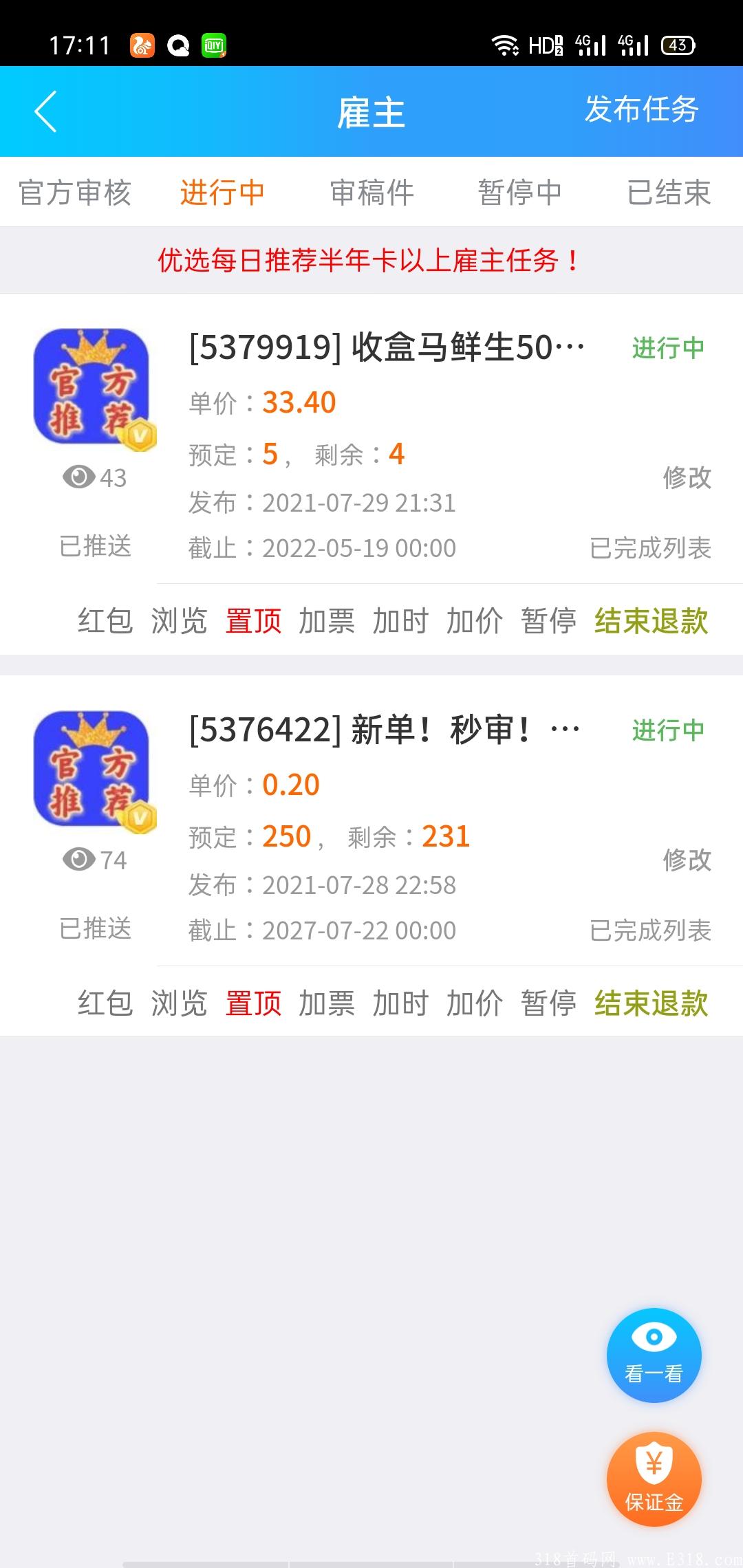
Task: Select the 已结束 tab
Action: tap(669, 193)
